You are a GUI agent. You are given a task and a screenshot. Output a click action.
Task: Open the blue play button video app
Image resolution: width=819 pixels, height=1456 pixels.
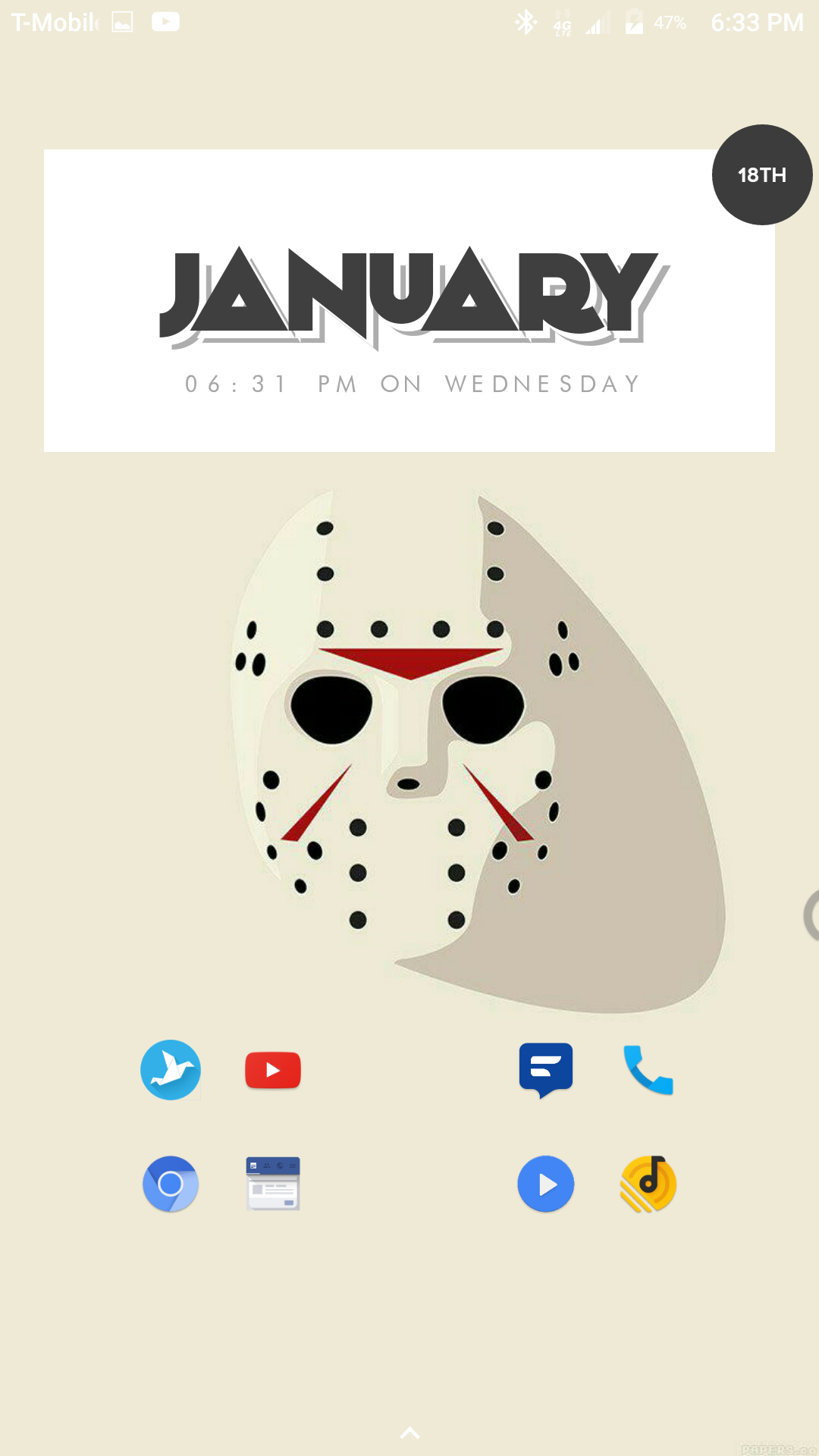tap(546, 1184)
